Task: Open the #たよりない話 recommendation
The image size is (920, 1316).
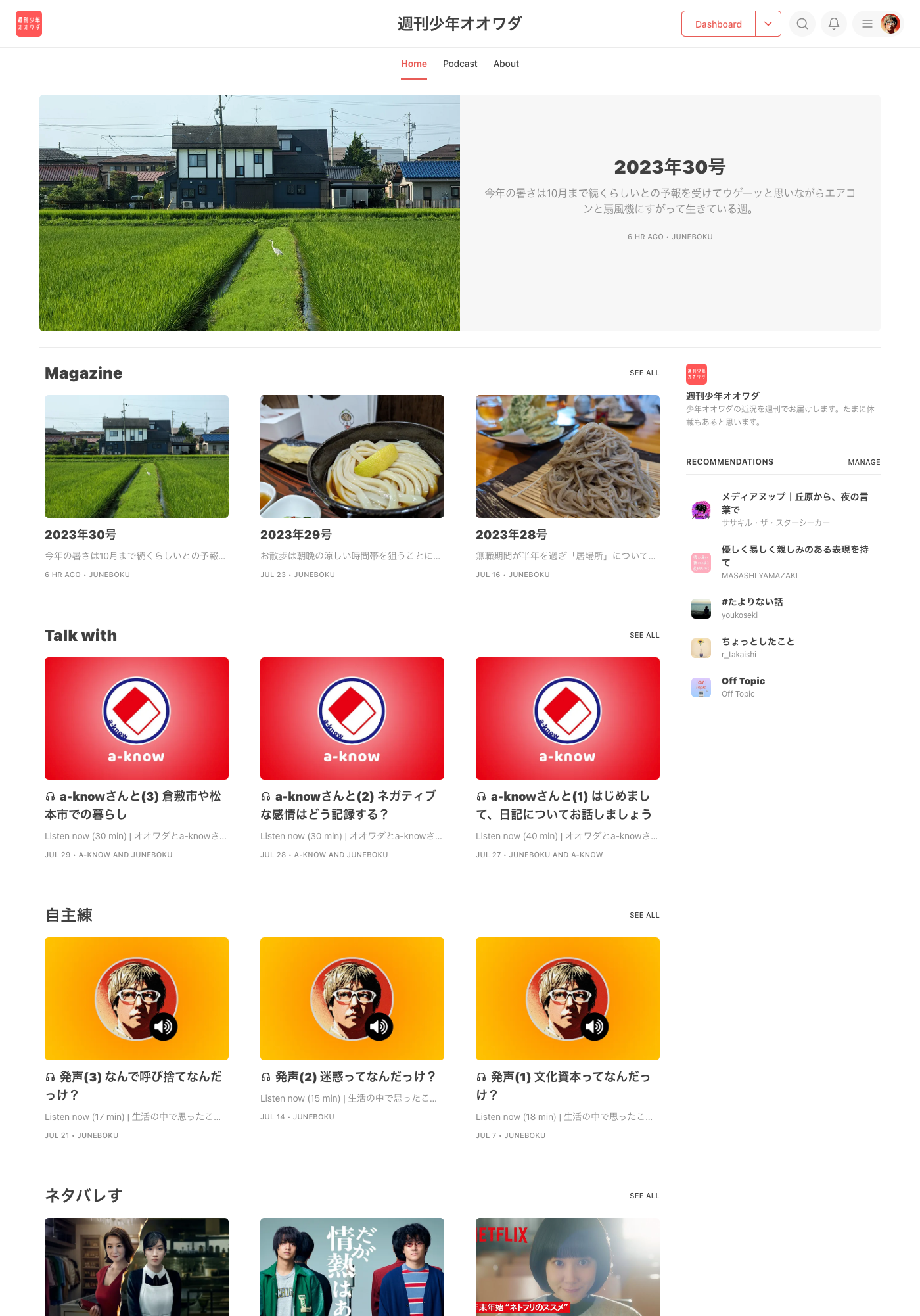Action: pos(752,602)
